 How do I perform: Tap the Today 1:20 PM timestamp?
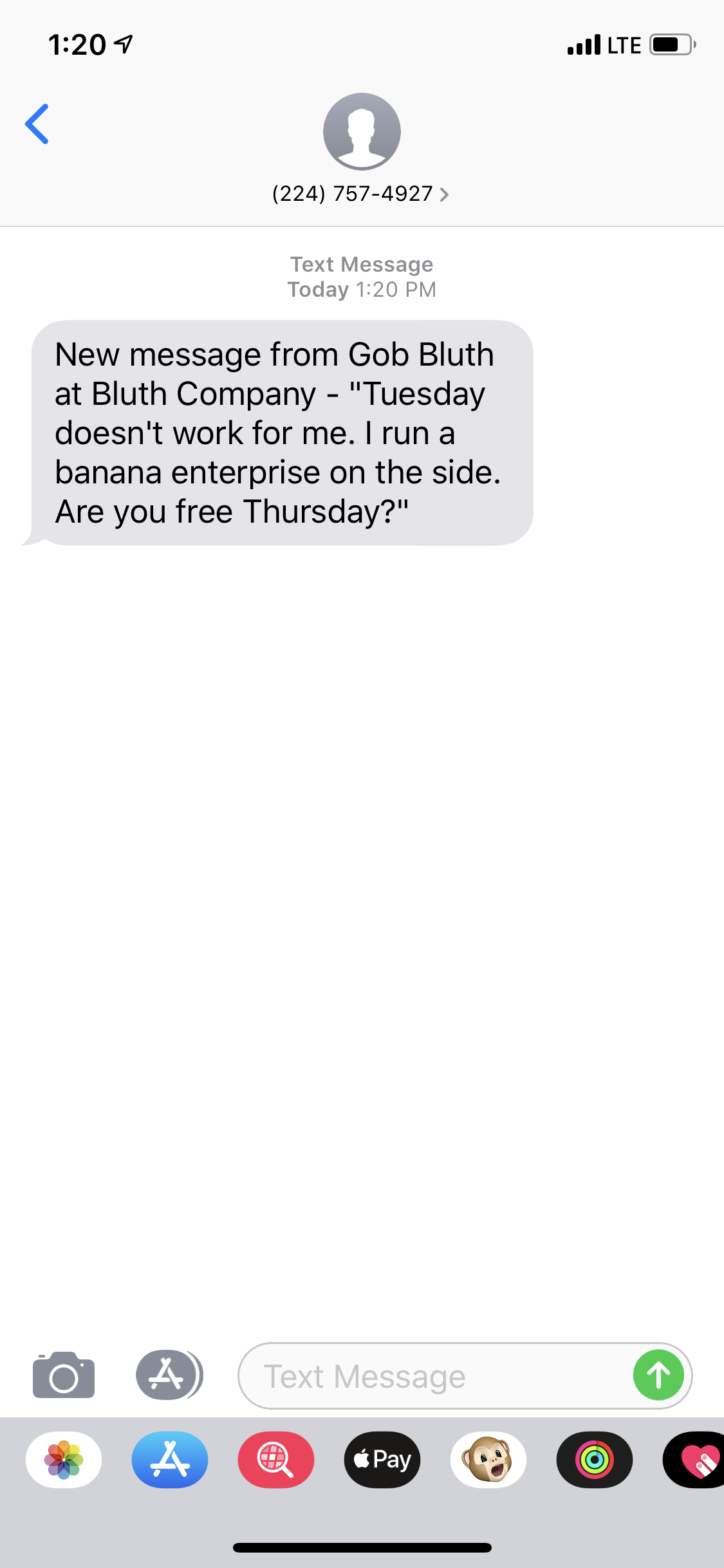pyautogui.click(x=362, y=289)
